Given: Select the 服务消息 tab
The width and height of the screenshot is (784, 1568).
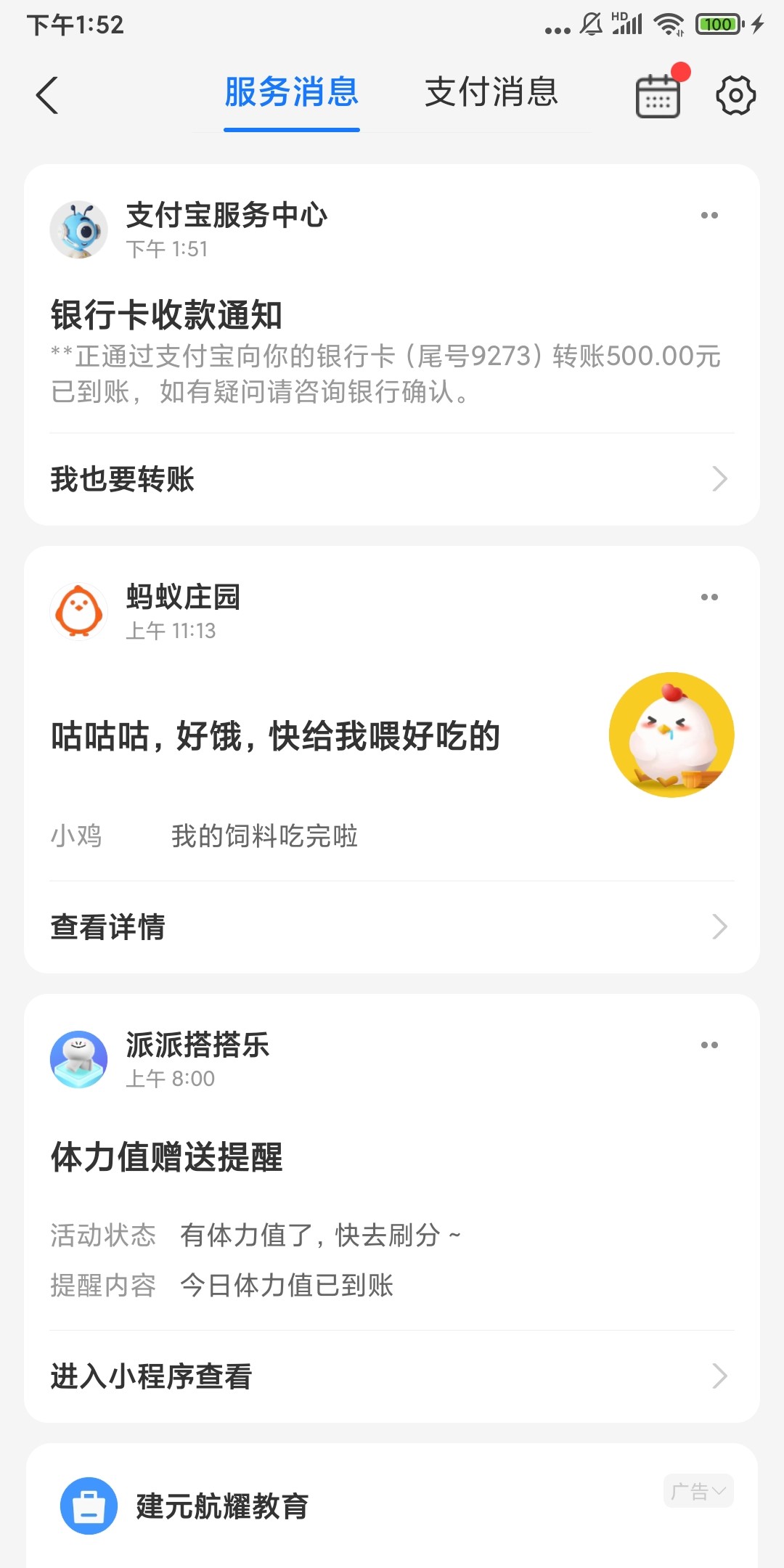Looking at the screenshot, I should (291, 93).
